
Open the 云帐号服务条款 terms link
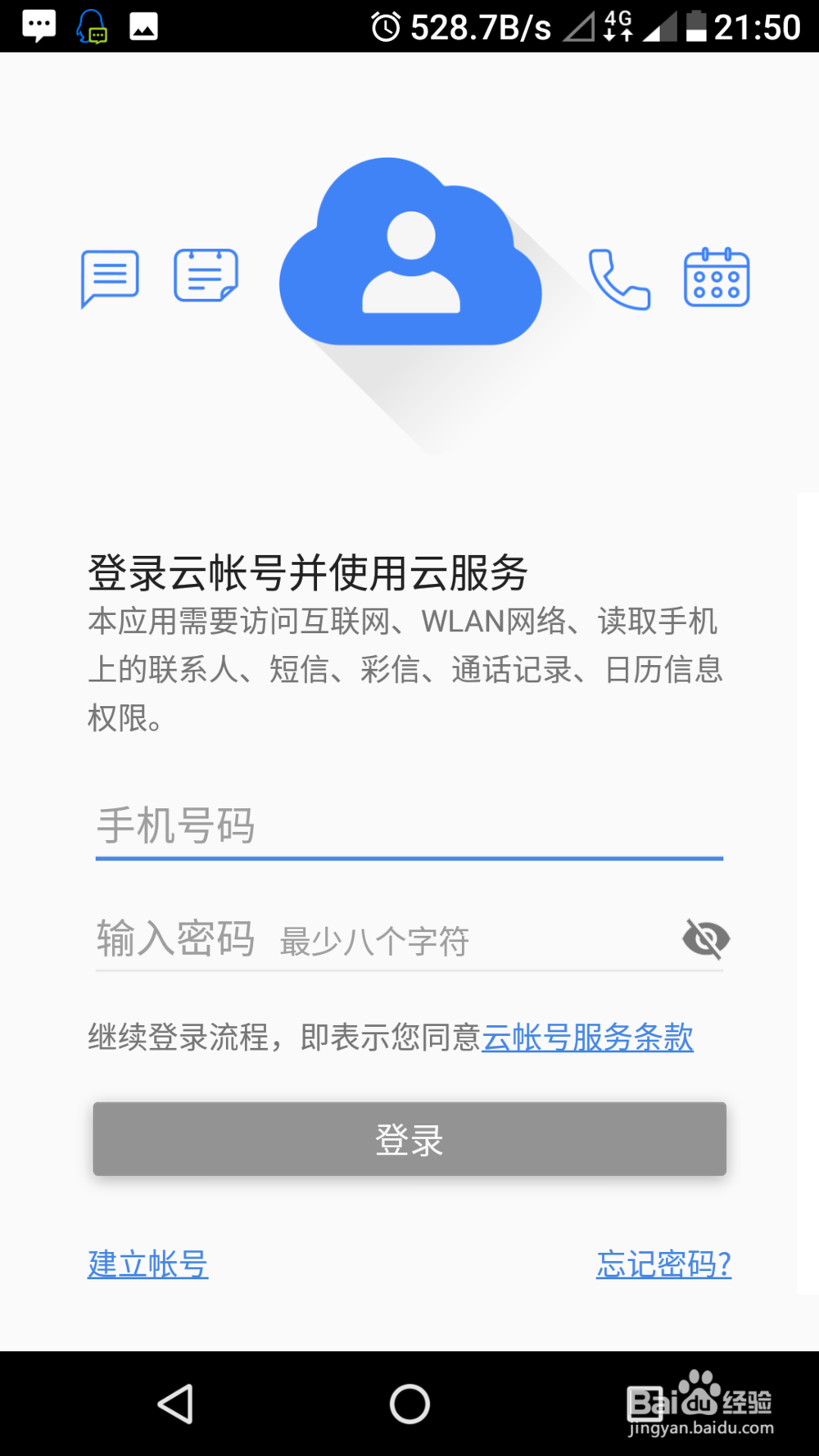point(586,1037)
